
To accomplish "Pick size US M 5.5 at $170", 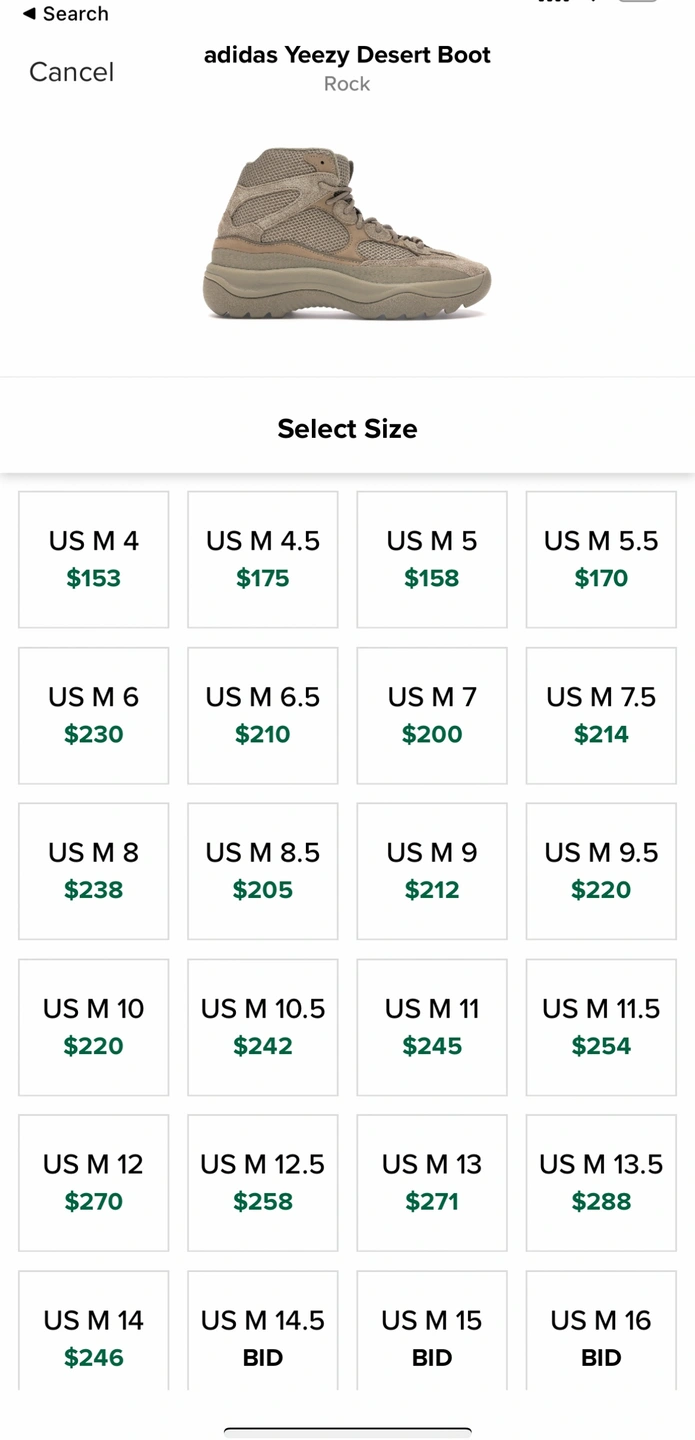I will (x=601, y=559).
